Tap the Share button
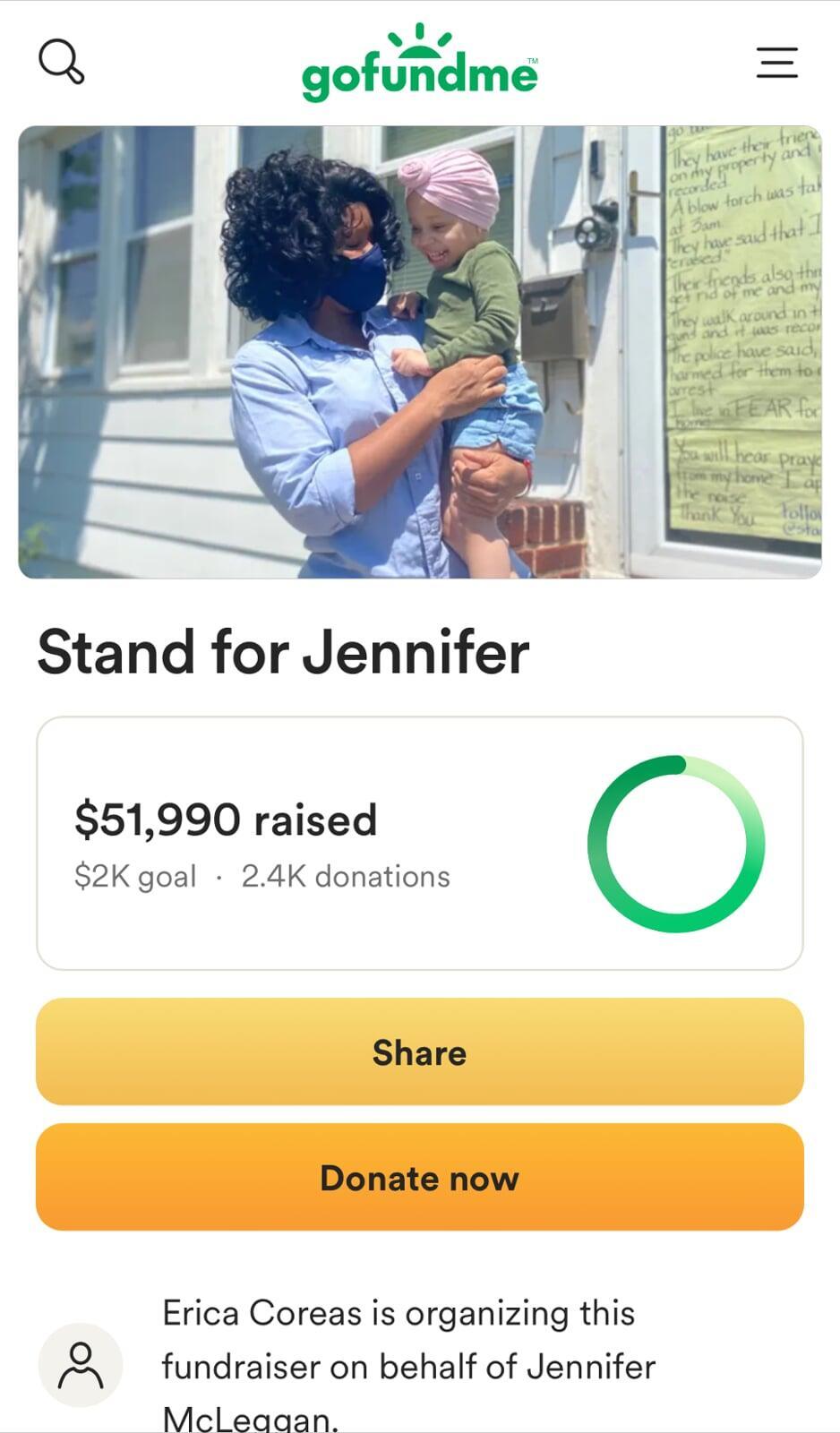This screenshot has height=1433, width=840. click(x=419, y=1051)
